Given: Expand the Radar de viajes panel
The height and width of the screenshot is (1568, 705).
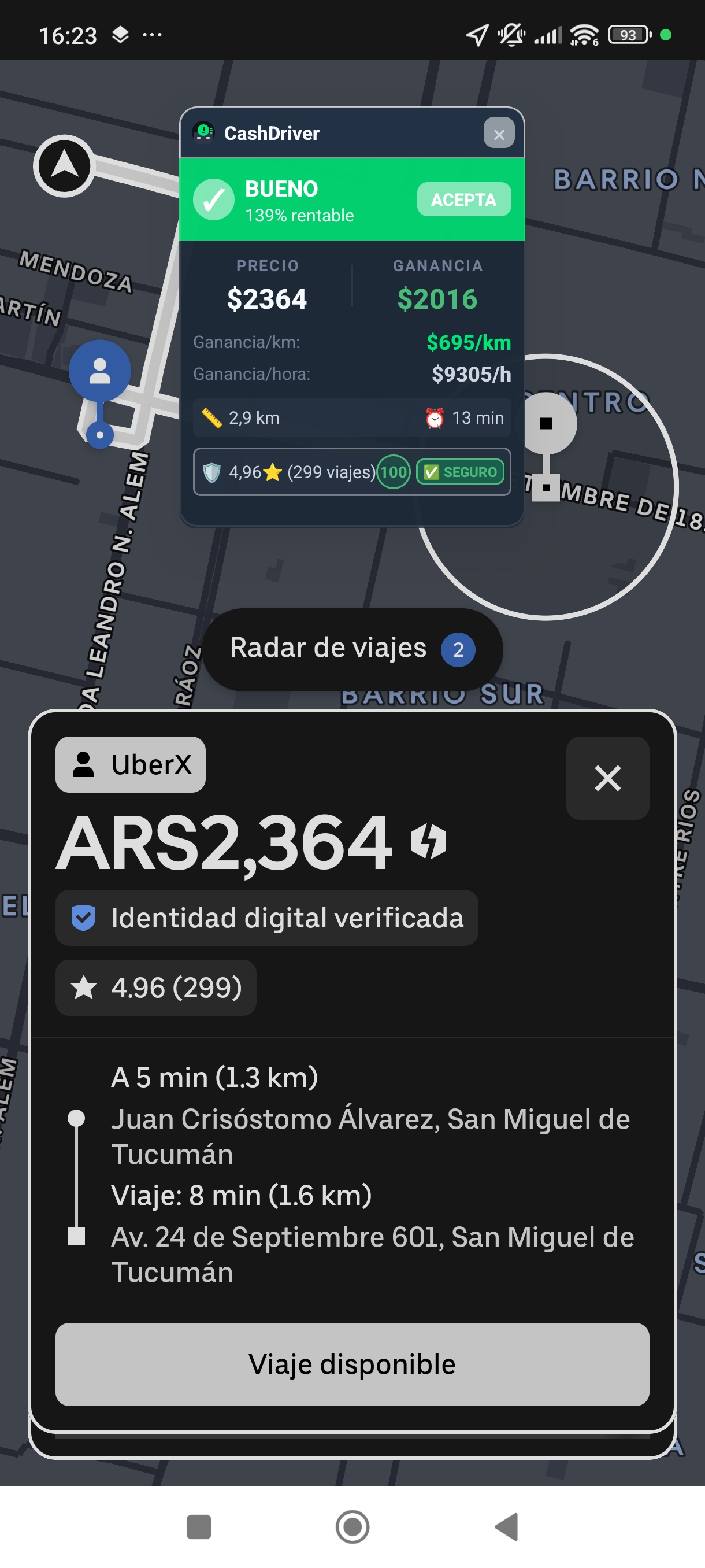Looking at the screenshot, I should click(x=330, y=649).
